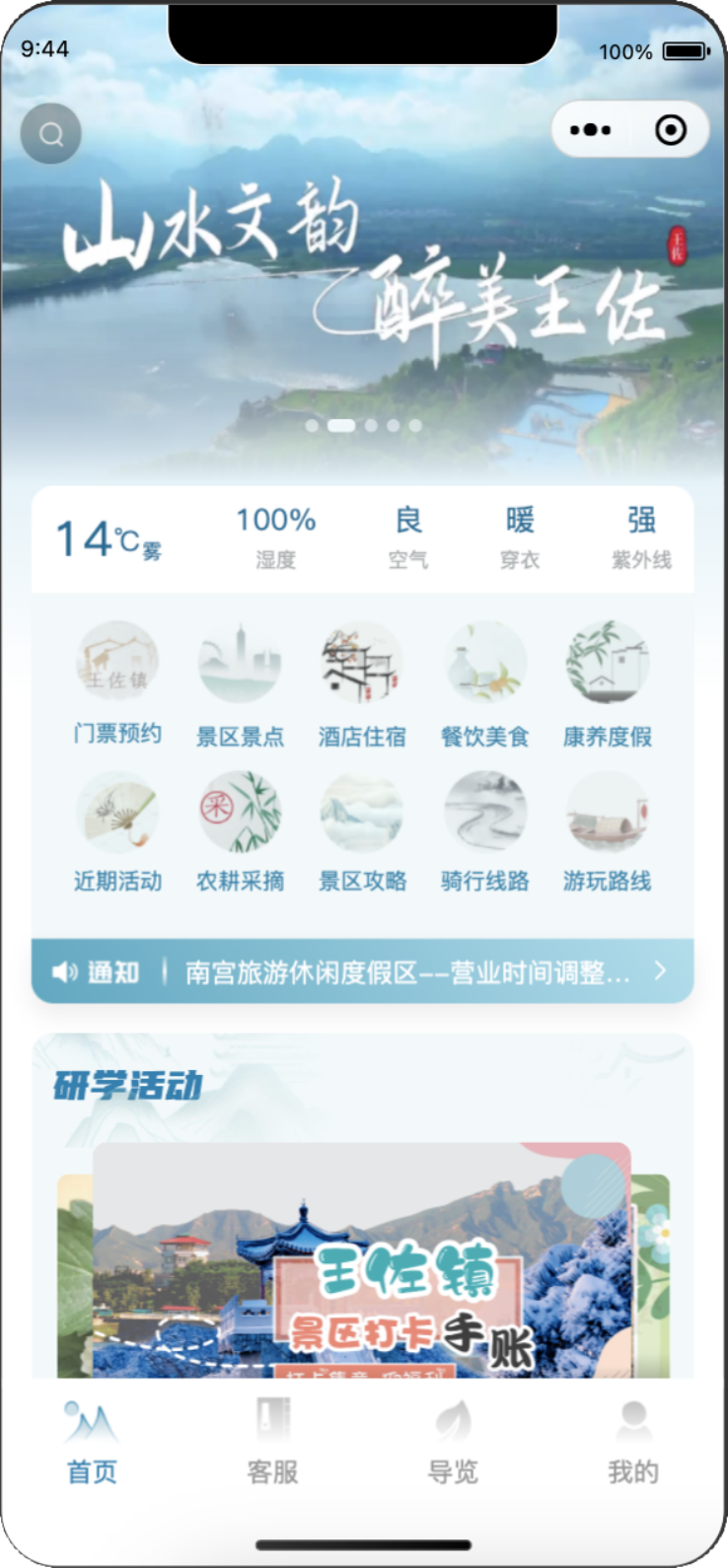The height and width of the screenshot is (1568, 728).
Task: Open the 南宫旅游休闲度假区 notice
Action: click(406, 972)
